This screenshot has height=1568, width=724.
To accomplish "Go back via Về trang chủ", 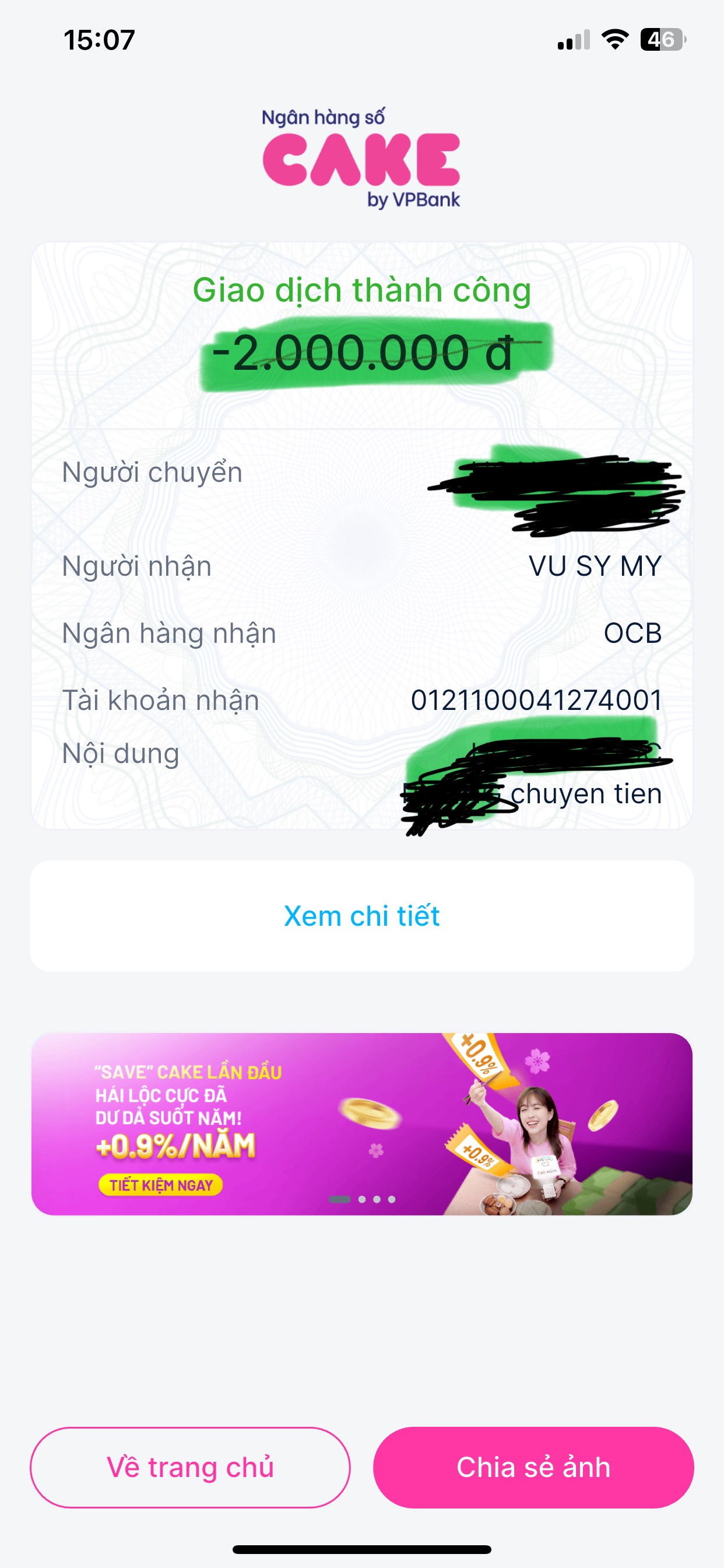I will click(x=190, y=1467).
